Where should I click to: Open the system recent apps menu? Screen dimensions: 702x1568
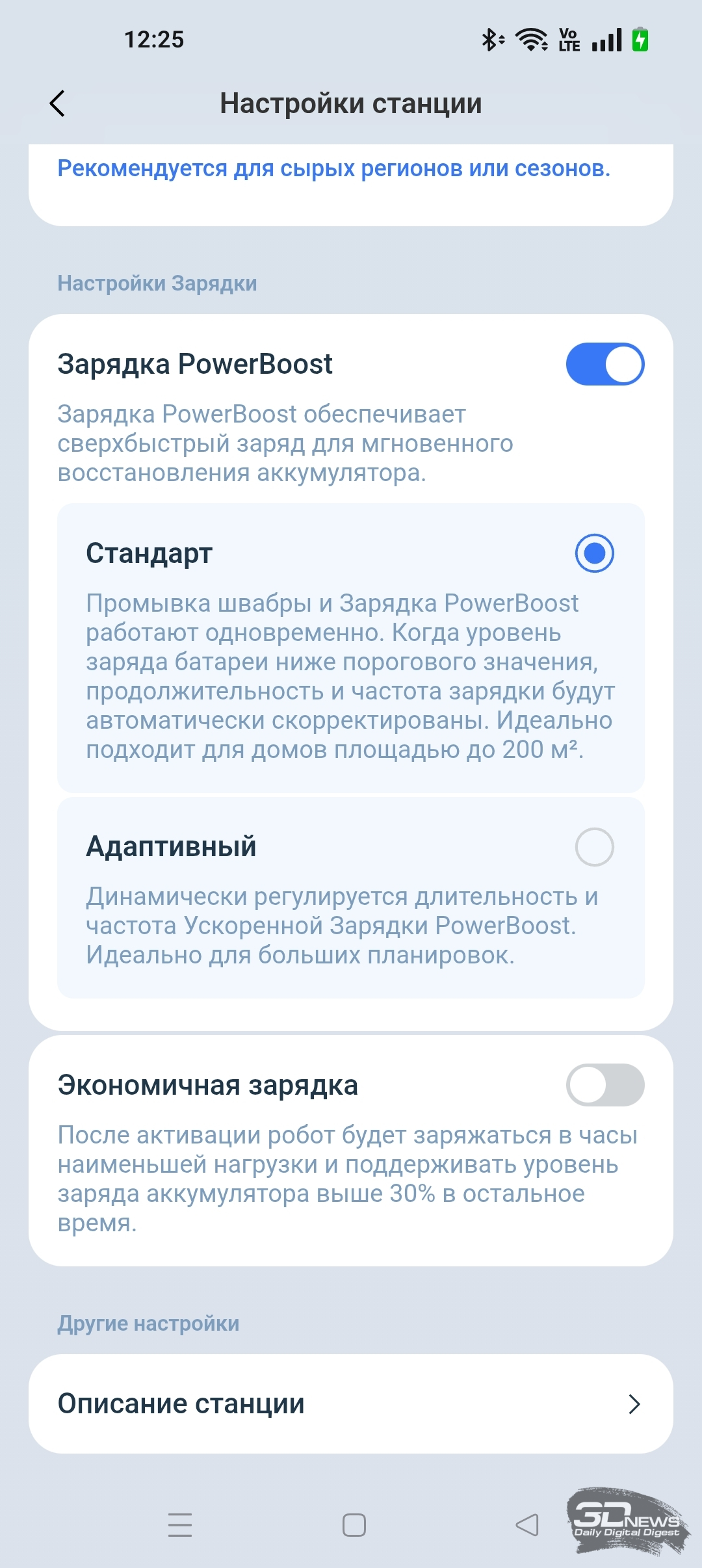coord(180,1524)
